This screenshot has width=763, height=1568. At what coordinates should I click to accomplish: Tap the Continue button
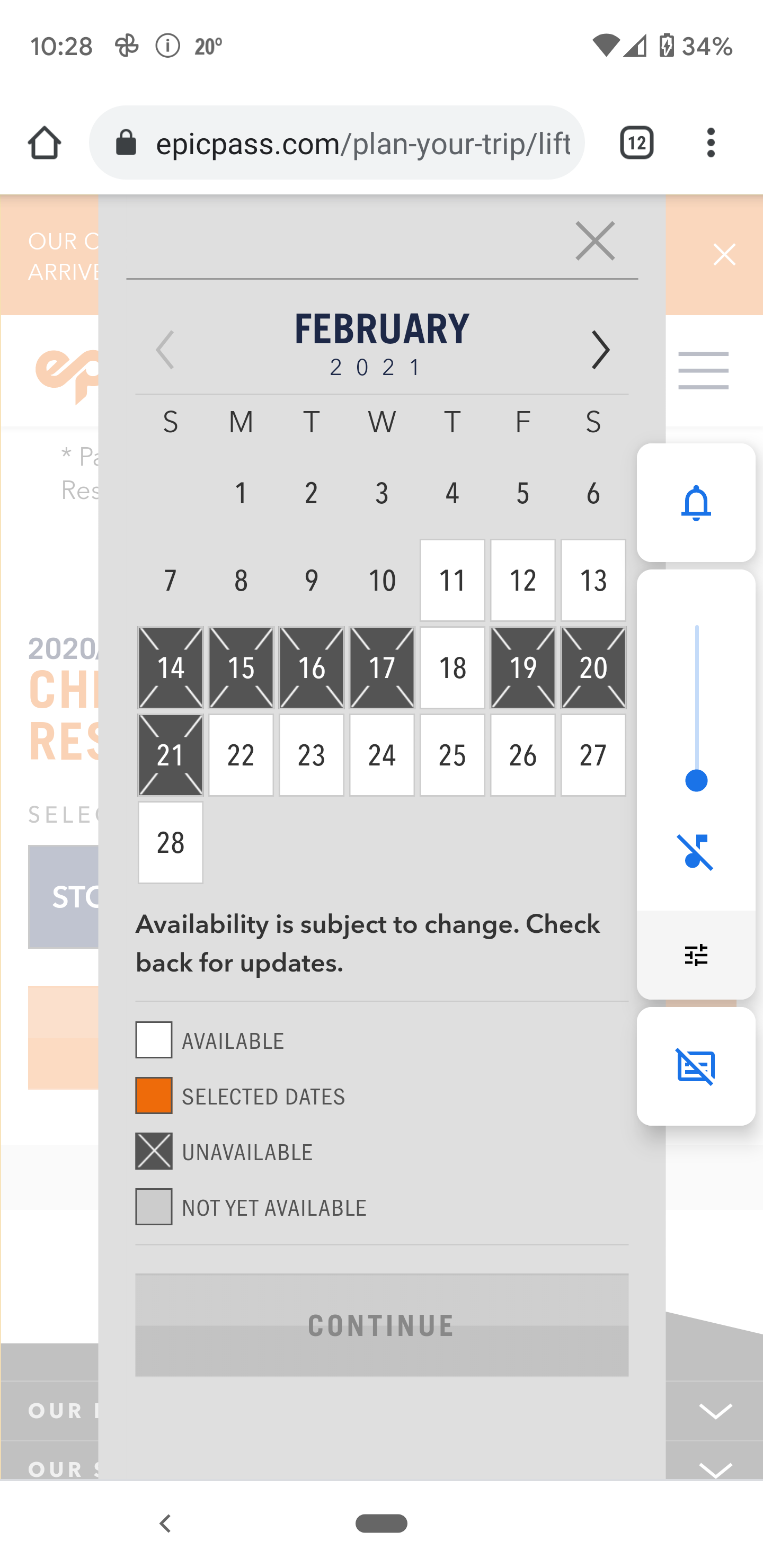pos(382,1325)
